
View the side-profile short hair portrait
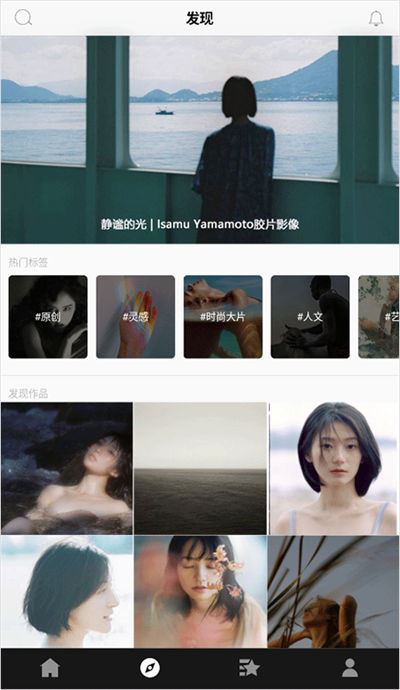point(67,591)
